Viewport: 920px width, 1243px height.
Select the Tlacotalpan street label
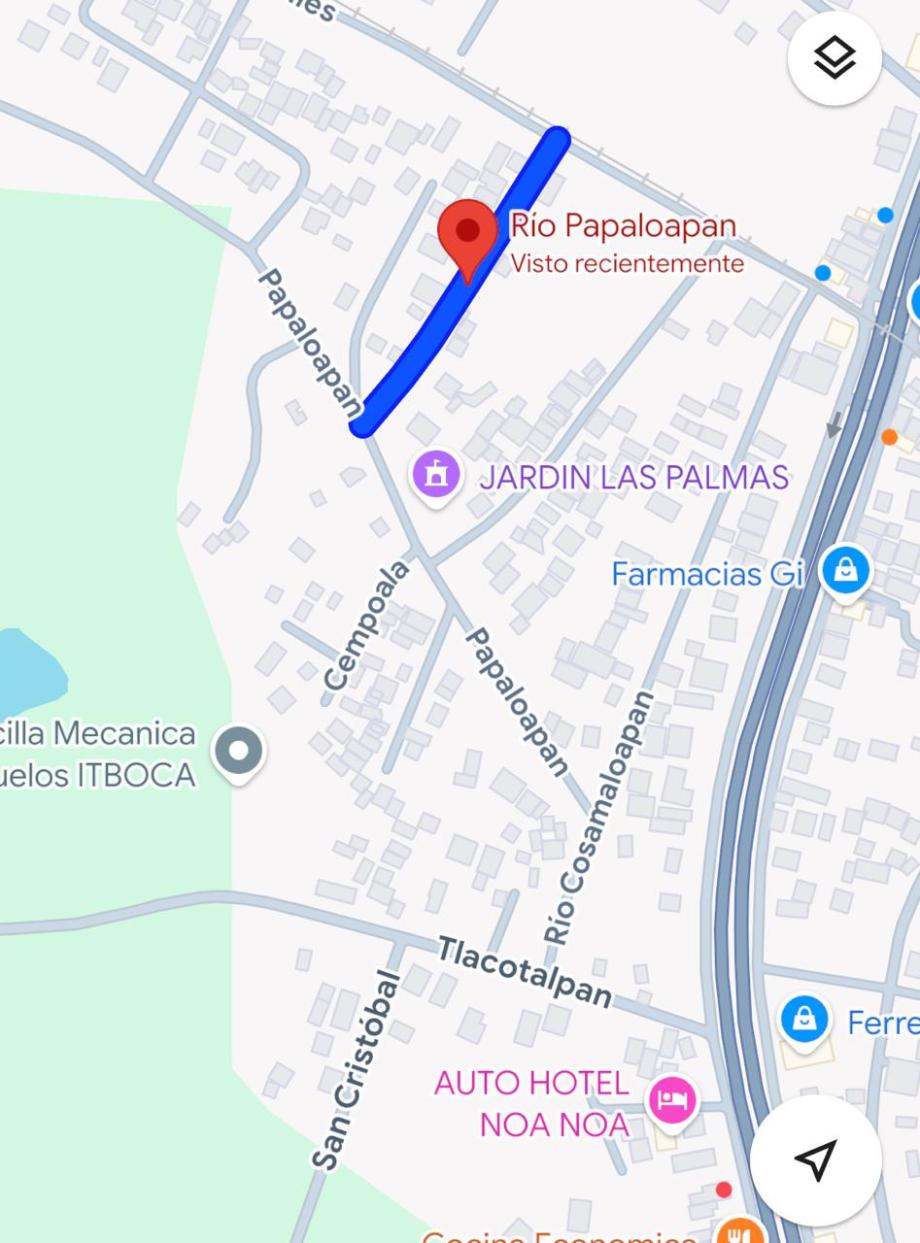(x=528, y=967)
